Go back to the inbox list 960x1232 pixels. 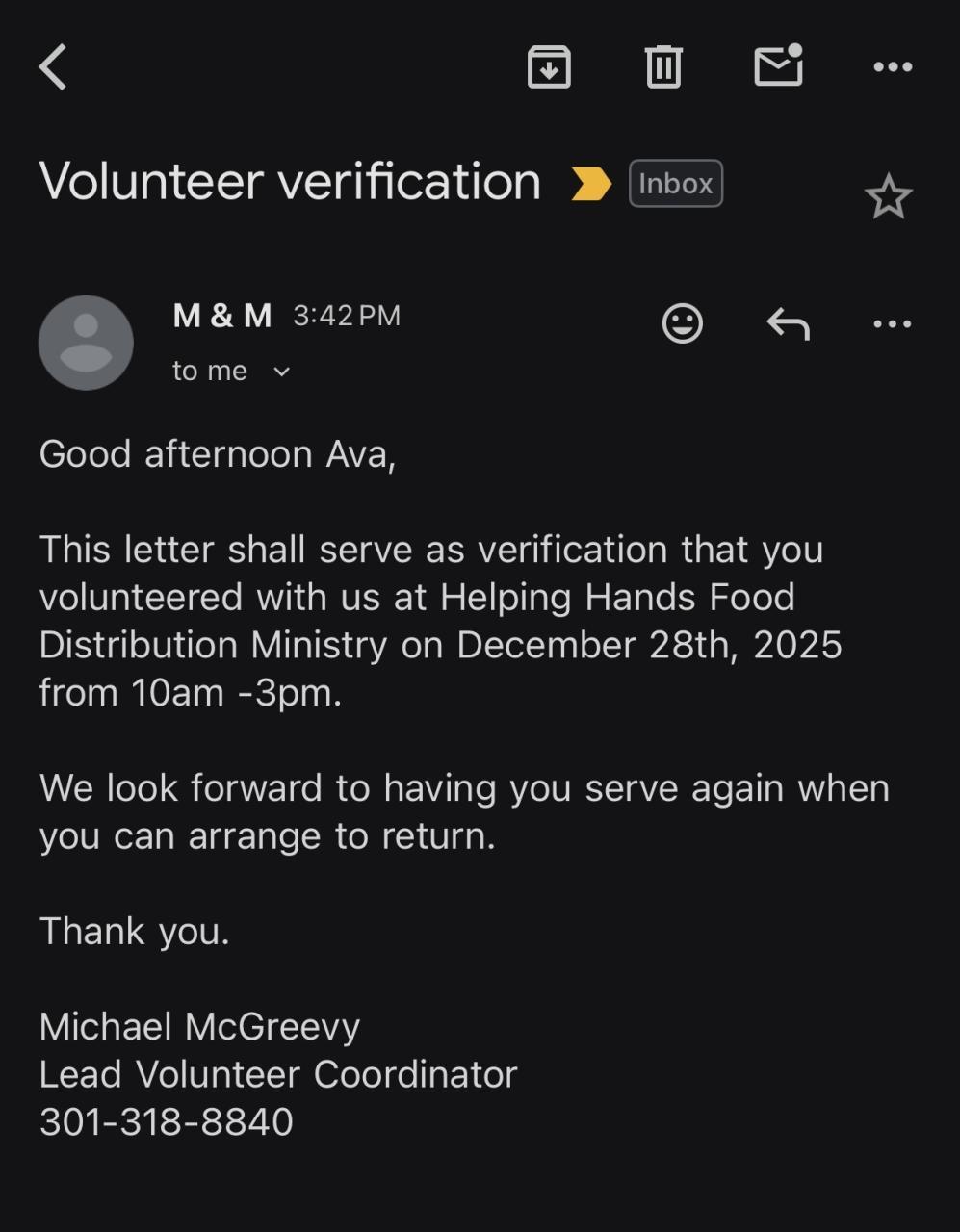53,67
